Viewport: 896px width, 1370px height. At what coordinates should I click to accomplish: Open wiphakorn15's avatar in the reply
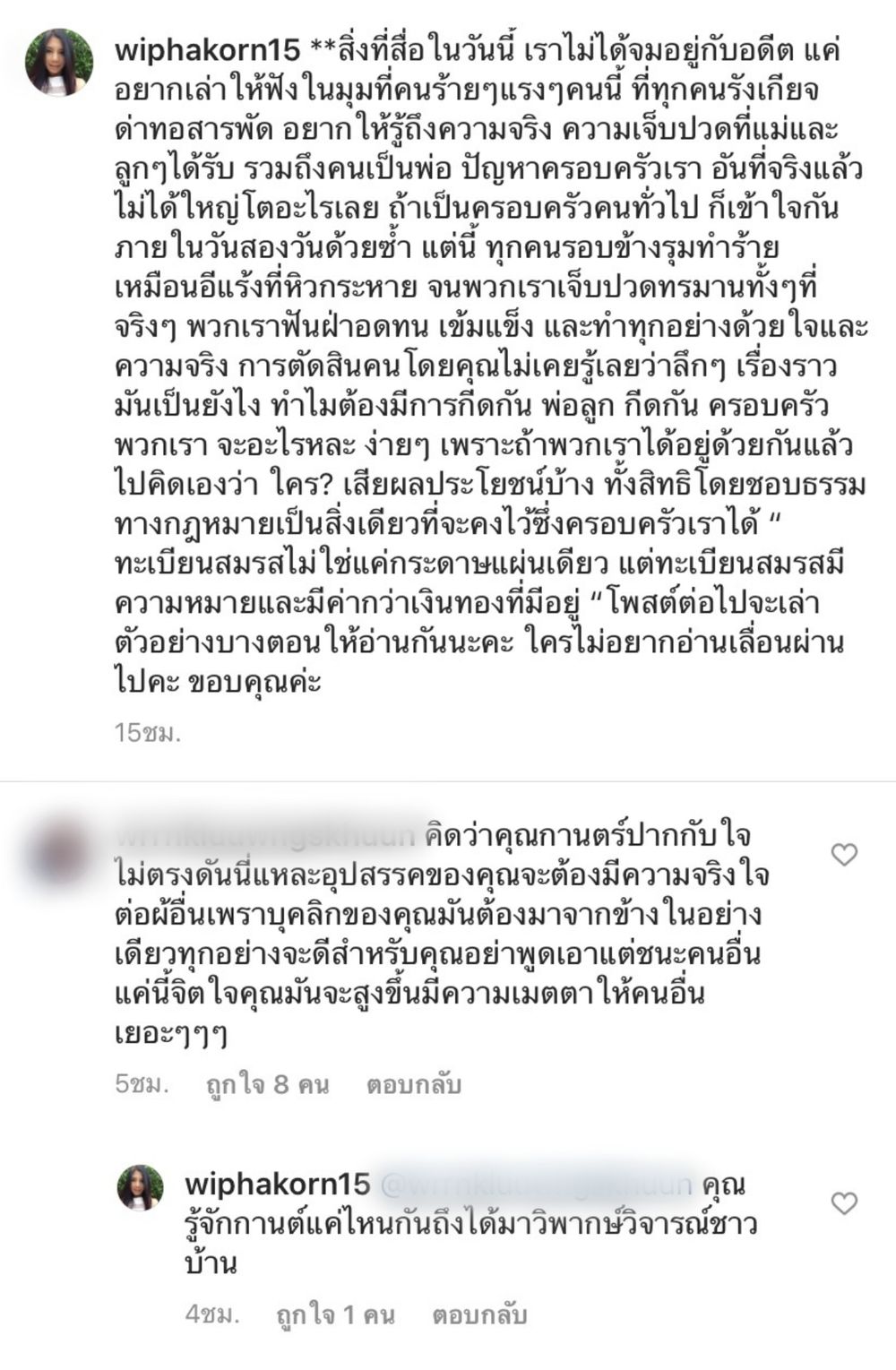141,1188
